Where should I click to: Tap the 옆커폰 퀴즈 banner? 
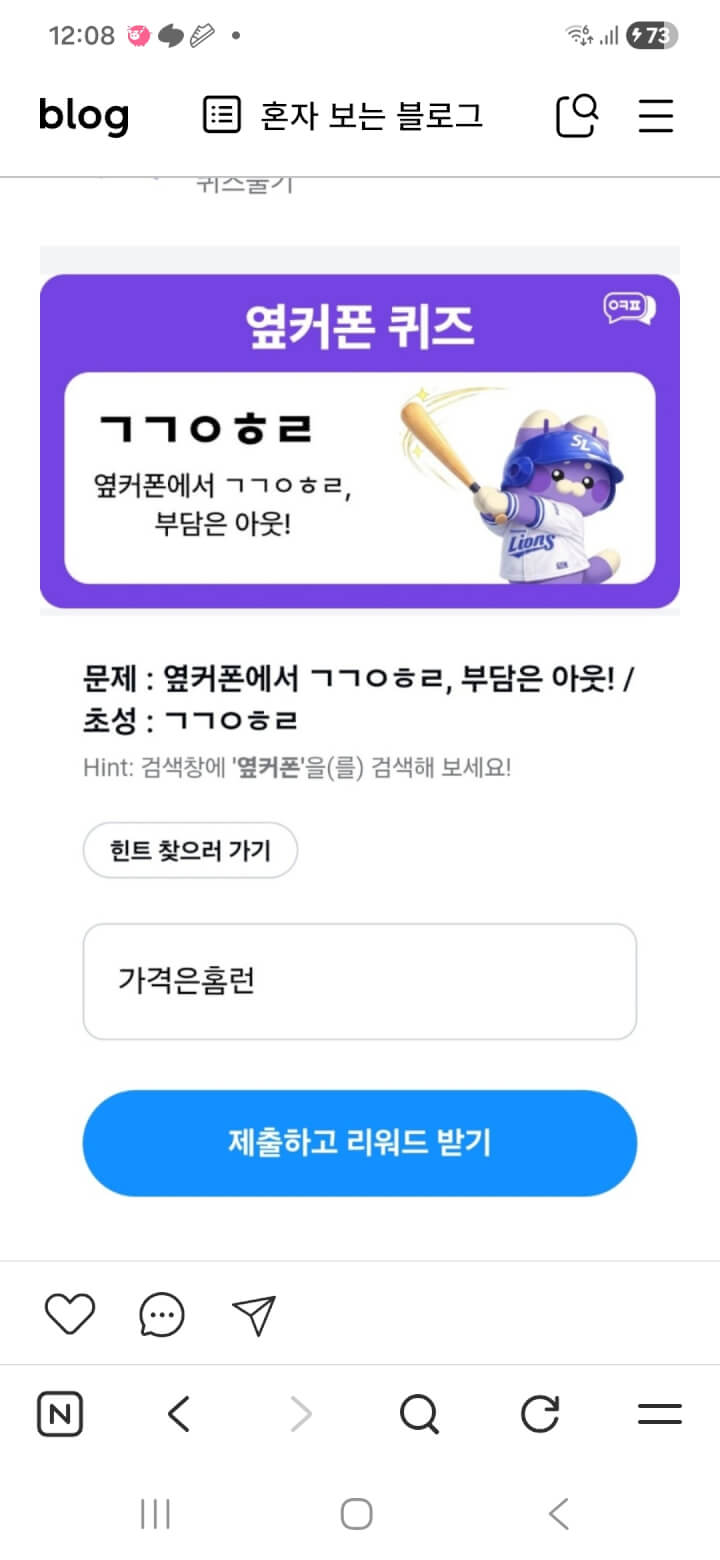[359, 441]
